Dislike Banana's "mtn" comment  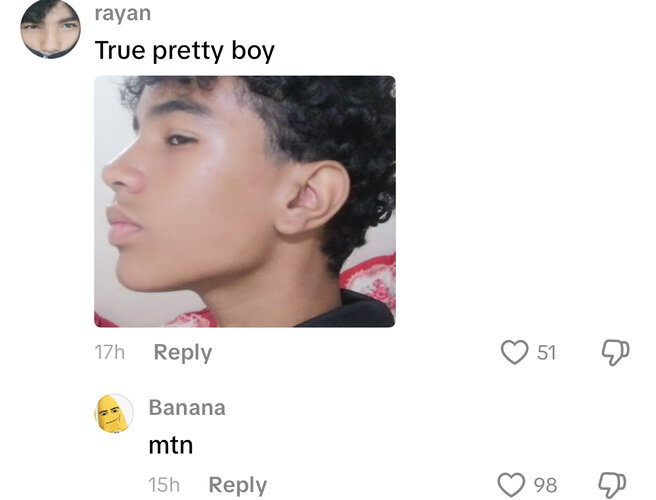pyautogui.click(x=612, y=485)
